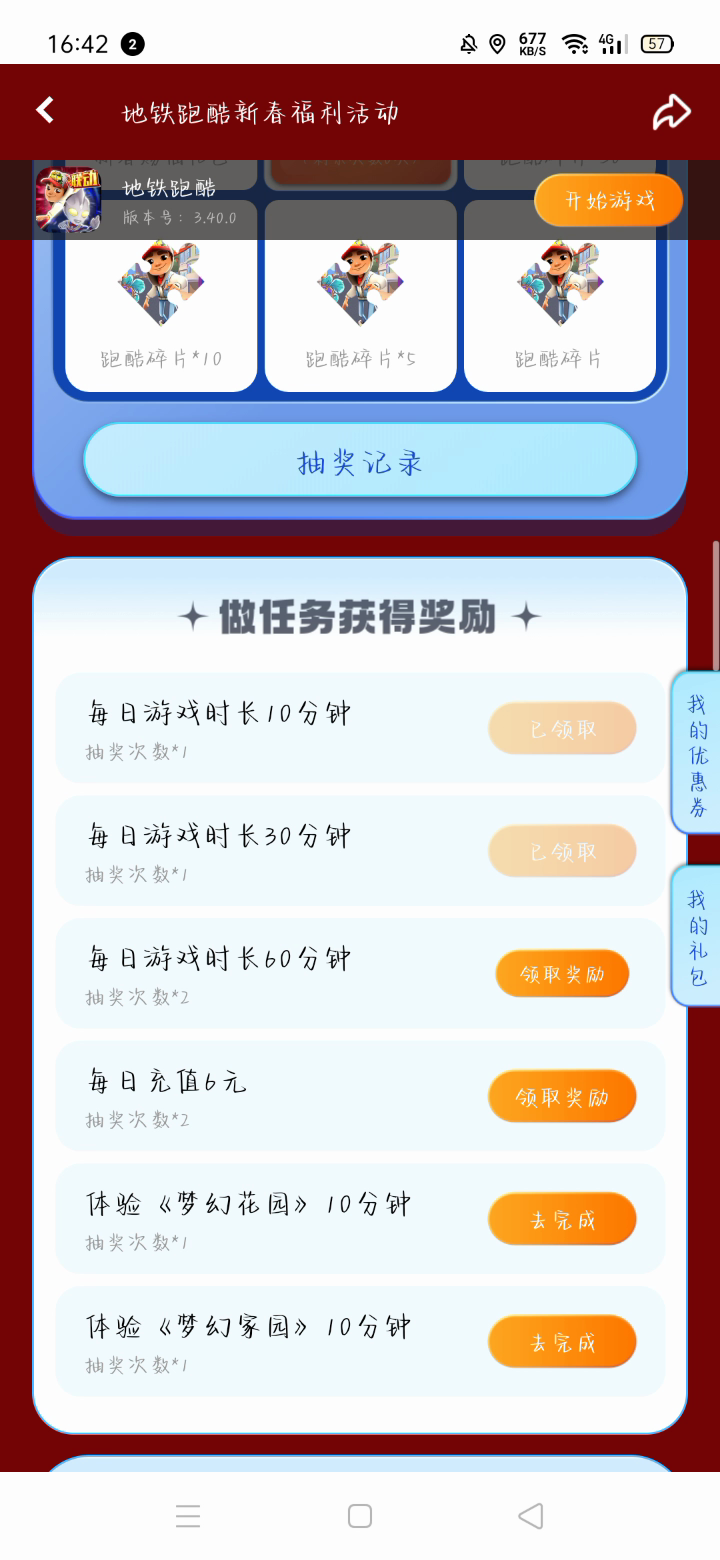Open 我的优惠券 side tab
720x1560 pixels.
click(697, 754)
